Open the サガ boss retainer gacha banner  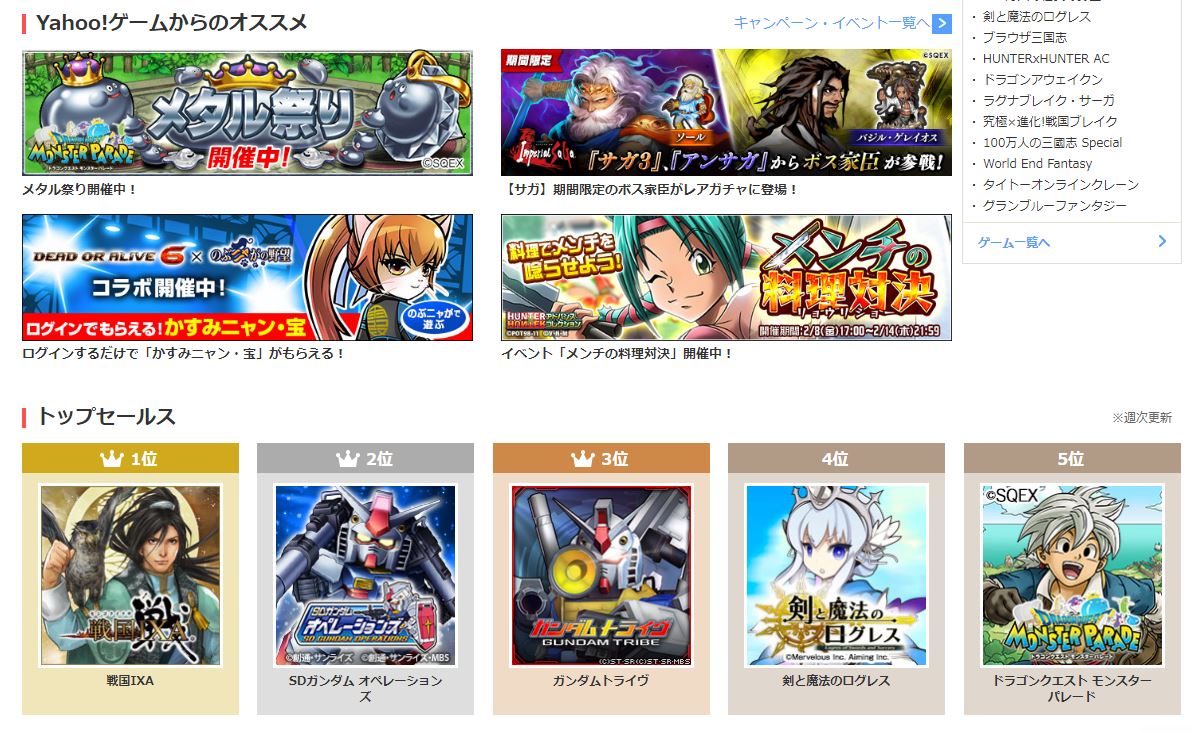click(726, 112)
